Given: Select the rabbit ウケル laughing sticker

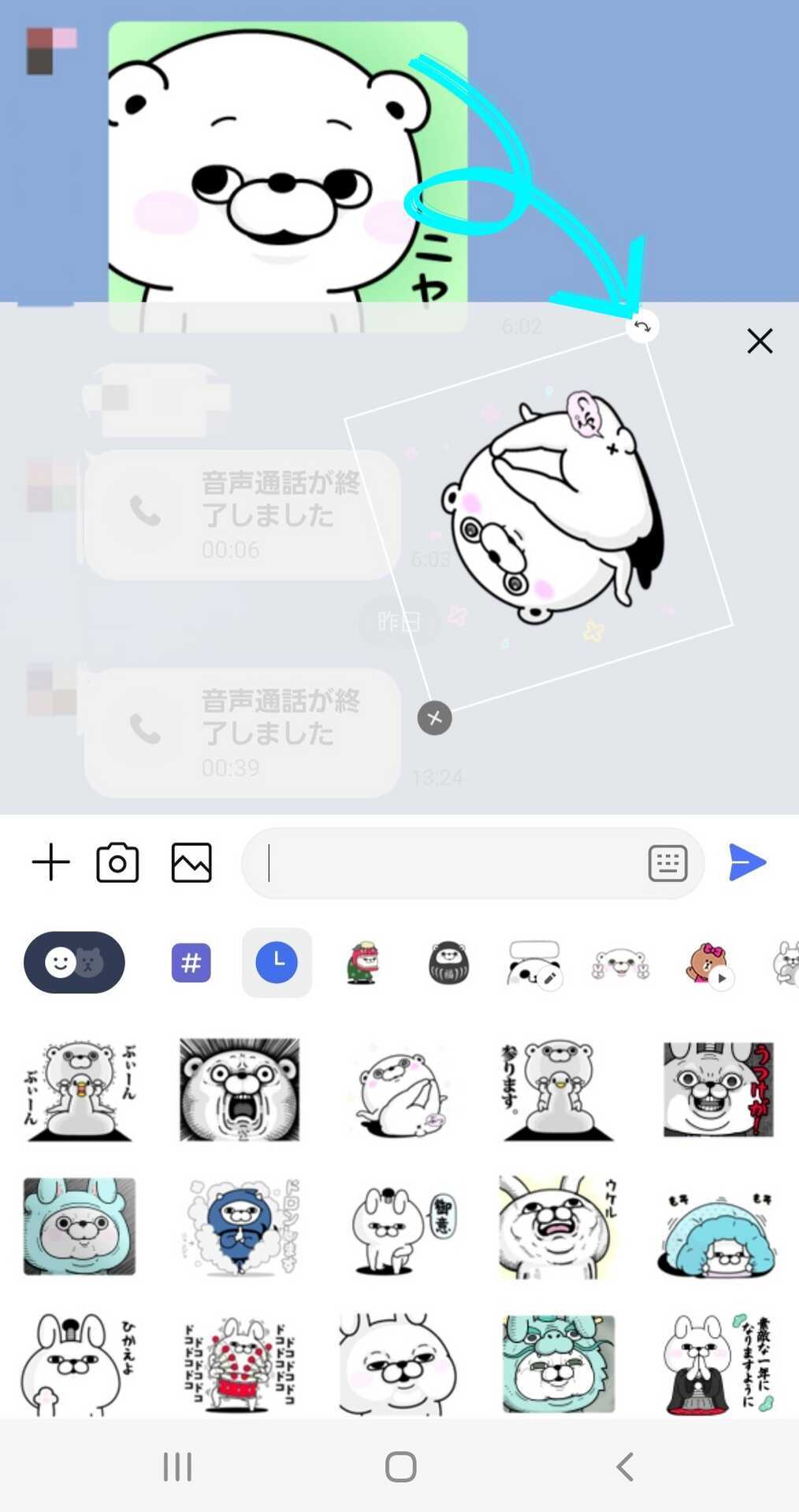Looking at the screenshot, I should (x=558, y=1226).
